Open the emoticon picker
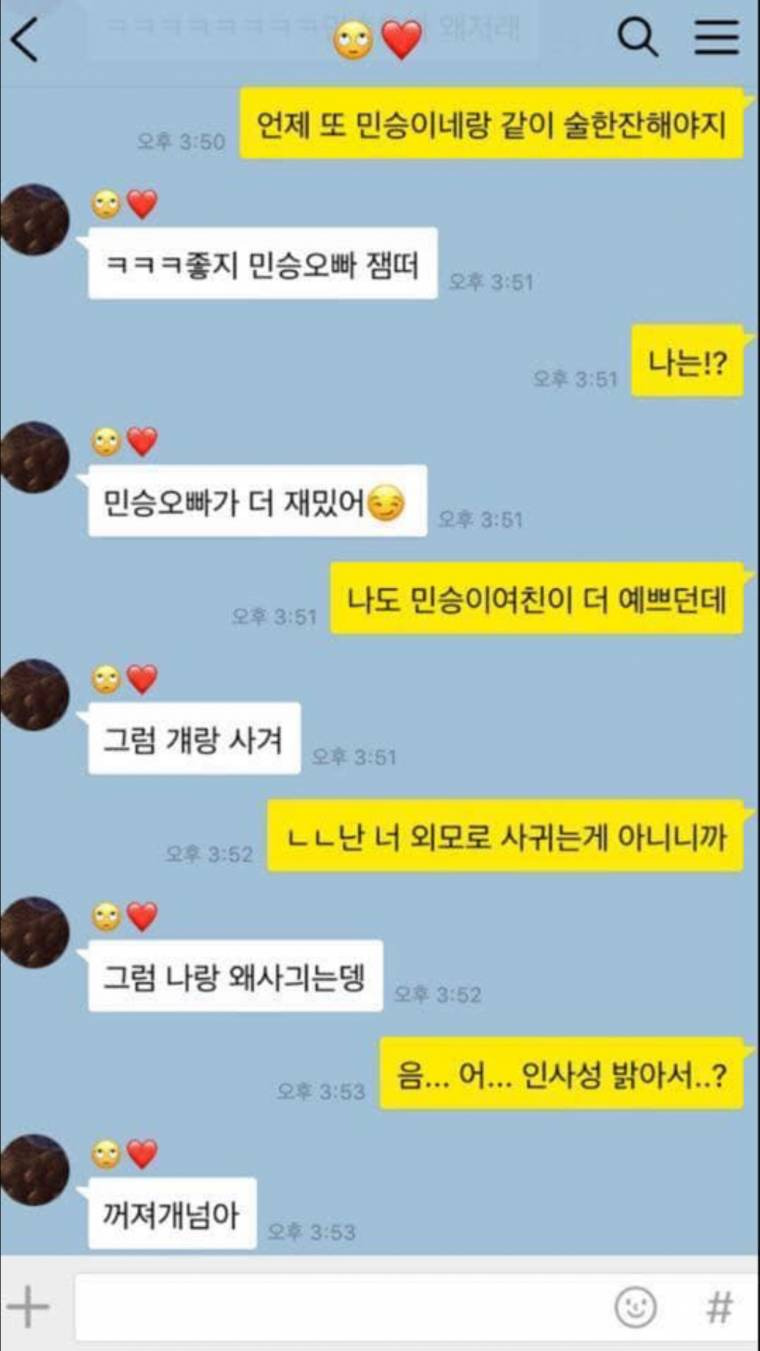 pos(635,1307)
